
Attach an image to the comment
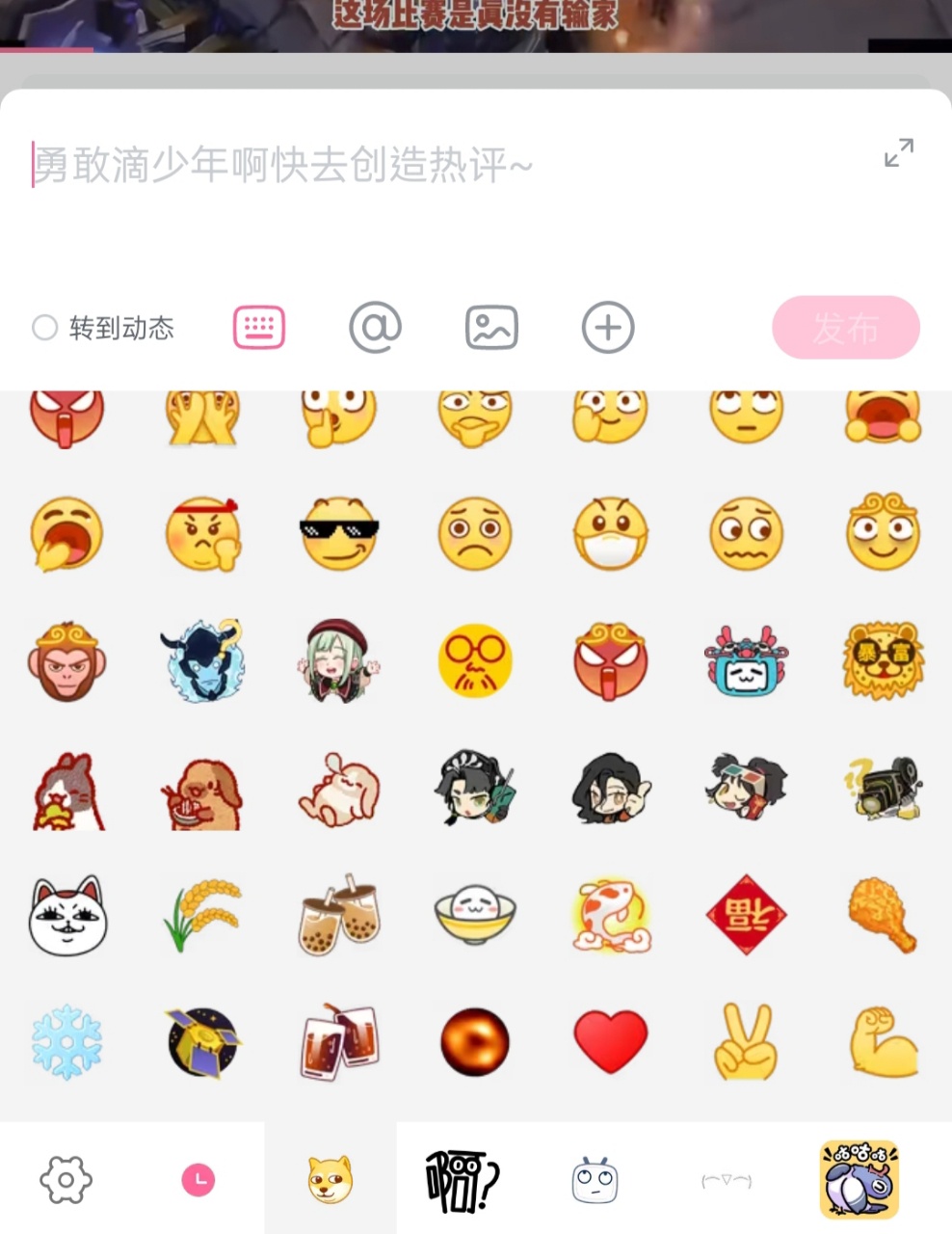491,328
